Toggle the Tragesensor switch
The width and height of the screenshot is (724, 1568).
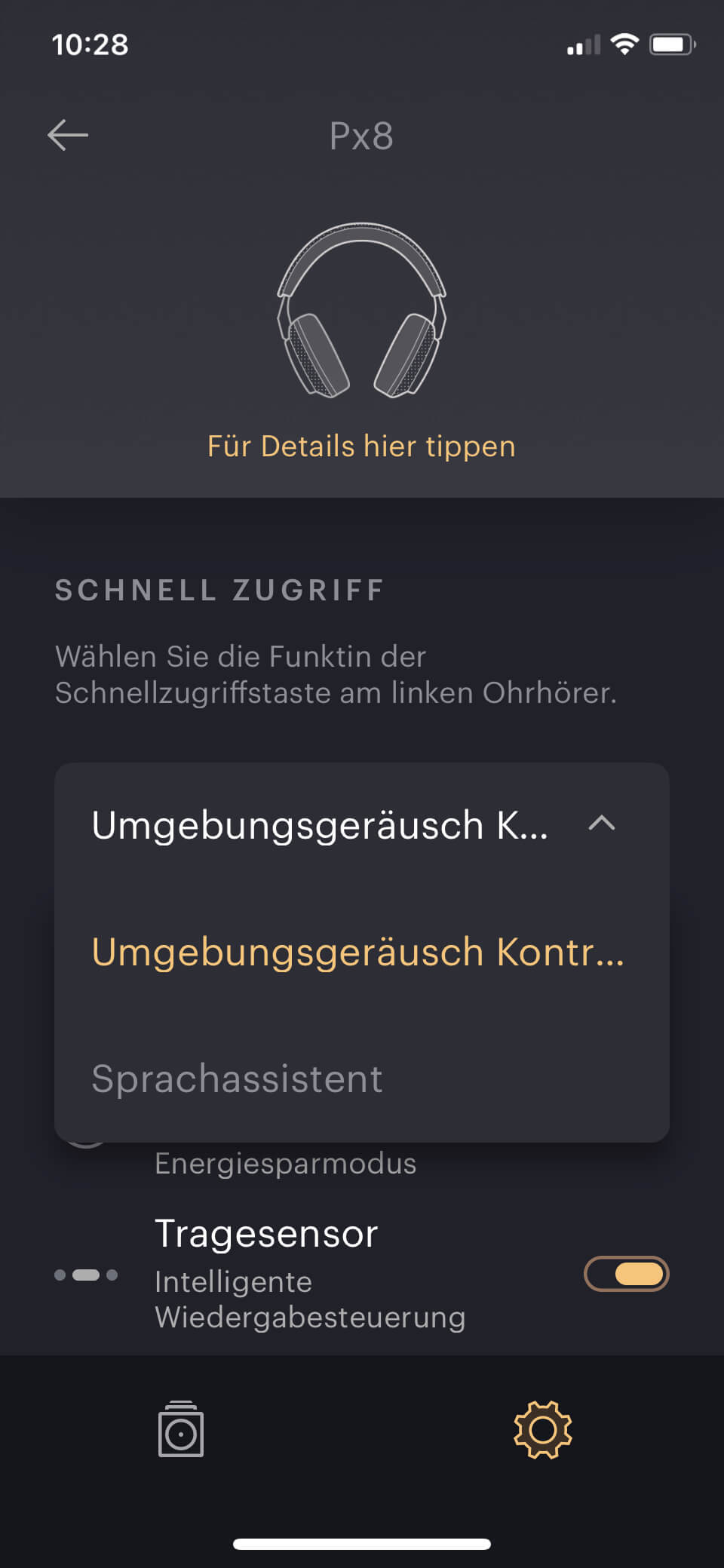[626, 1274]
